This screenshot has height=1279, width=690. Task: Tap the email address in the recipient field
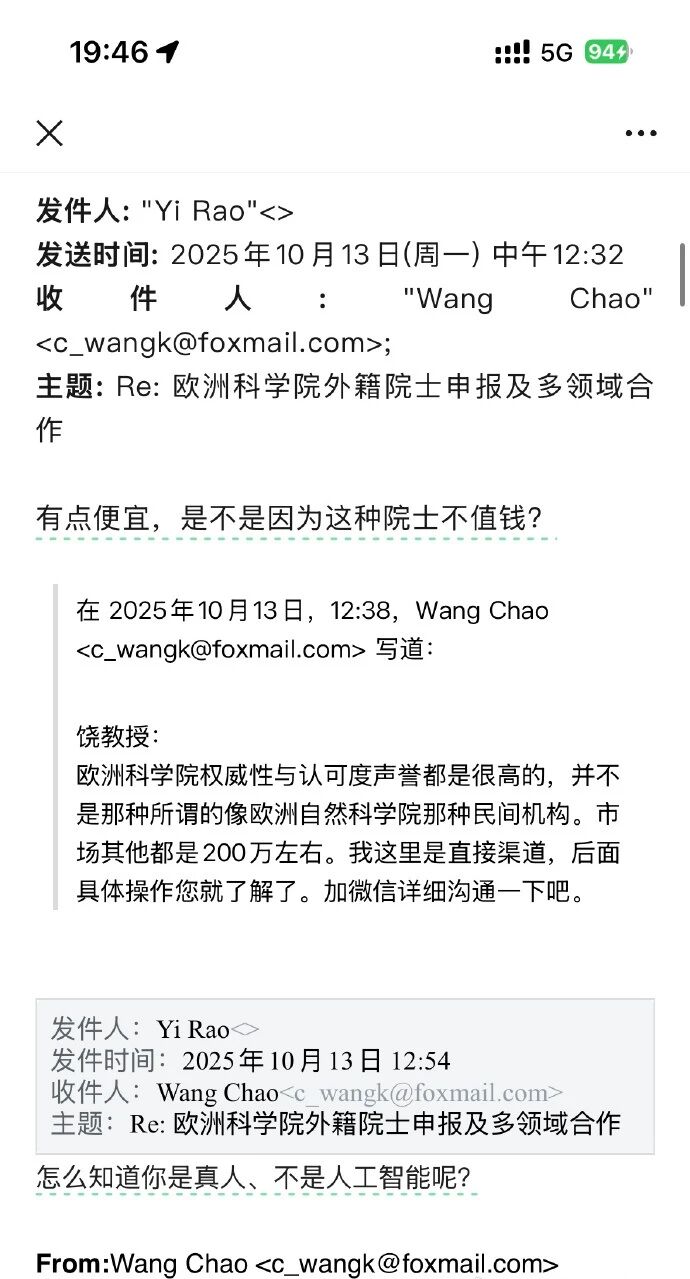point(214,343)
